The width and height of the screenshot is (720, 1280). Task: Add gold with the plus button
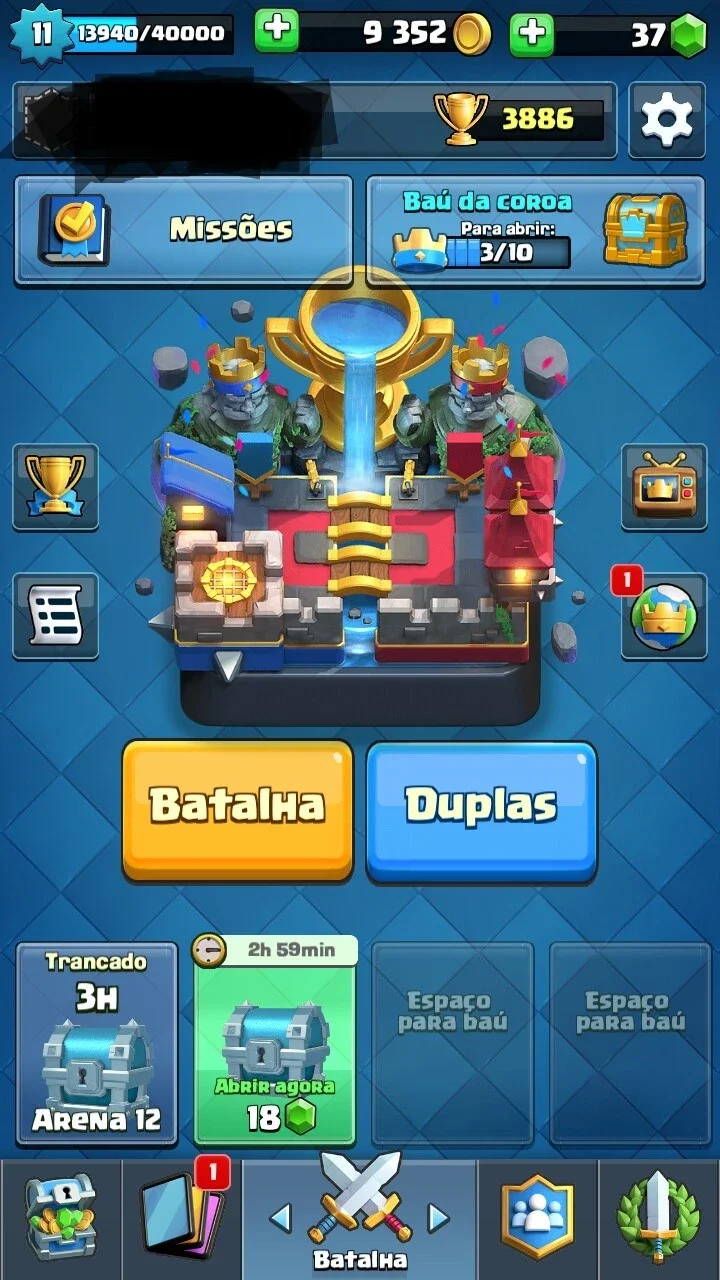tap(277, 32)
